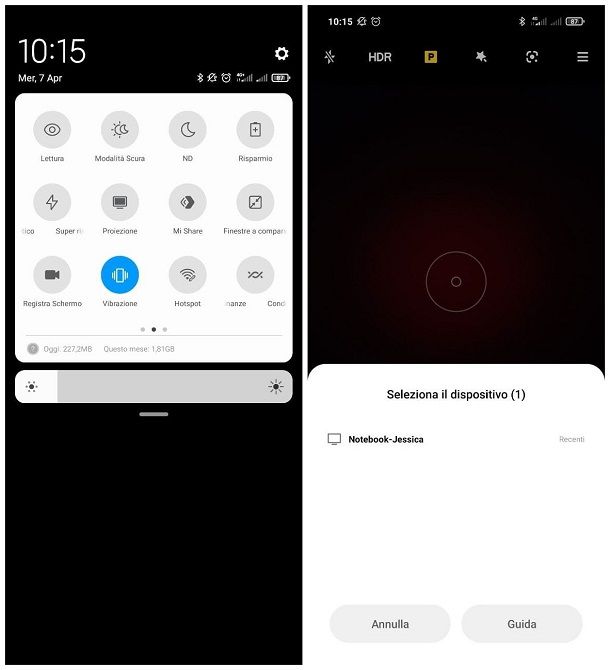Tap the brightness slider bar
The width and height of the screenshot is (610, 670).
pos(154,387)
